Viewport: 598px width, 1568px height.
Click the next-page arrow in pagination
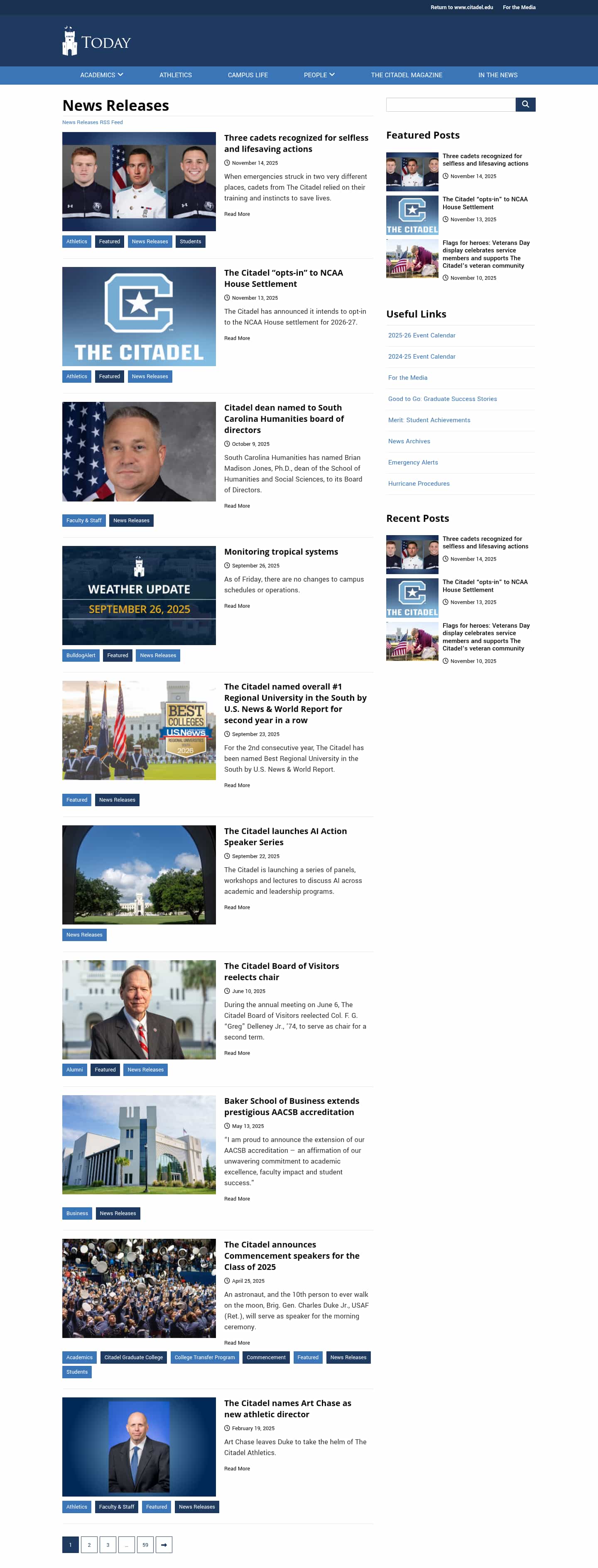click(x=164, y=1544)
